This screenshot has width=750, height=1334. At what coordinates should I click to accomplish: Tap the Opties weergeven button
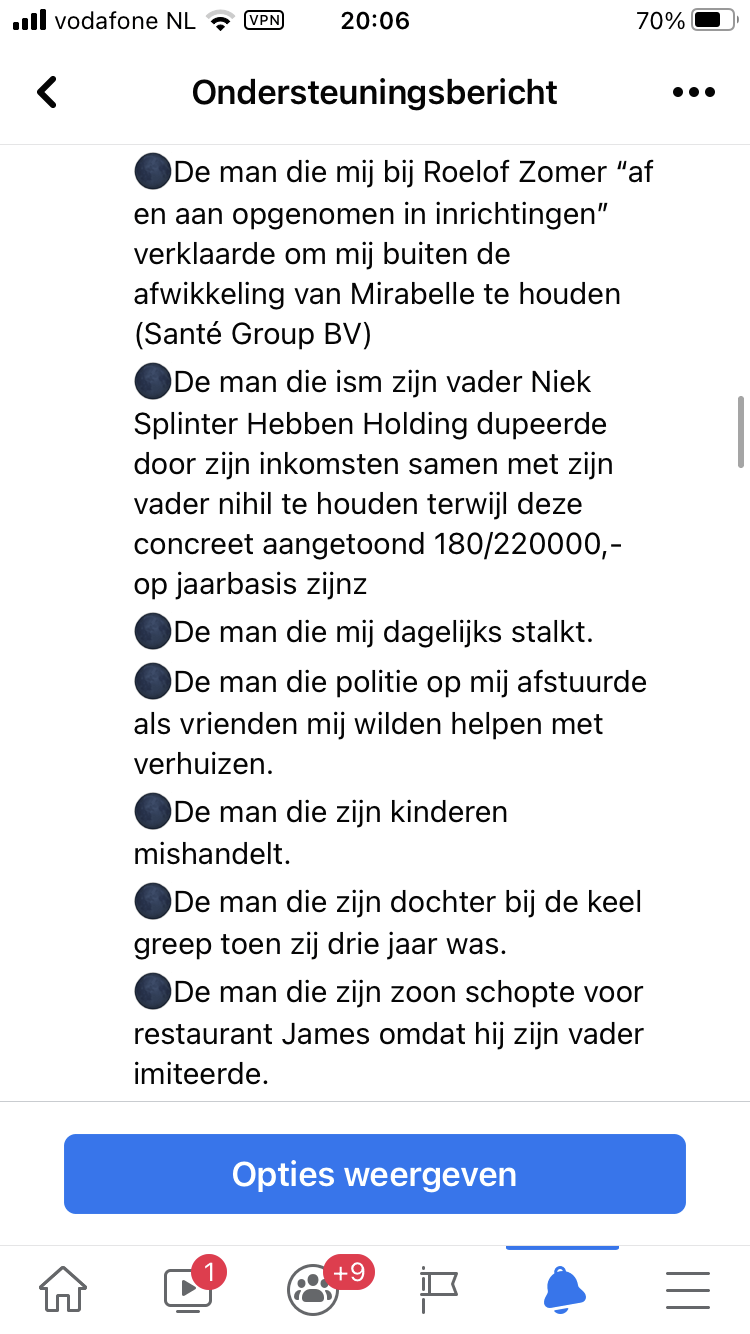click(x=375, y=1174)
